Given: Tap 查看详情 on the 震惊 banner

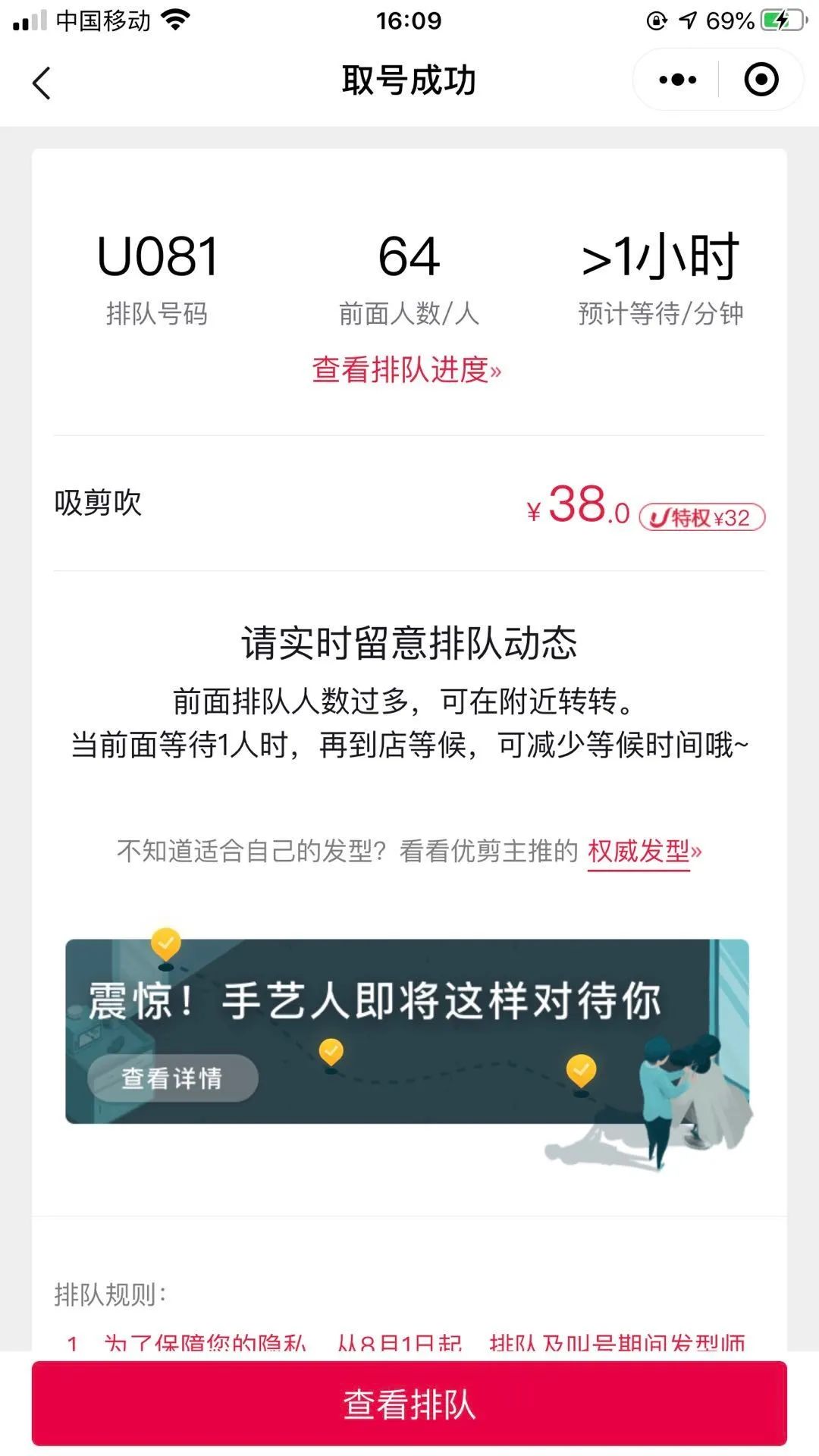Looking at the screenshot, I should coord(172,1078).
